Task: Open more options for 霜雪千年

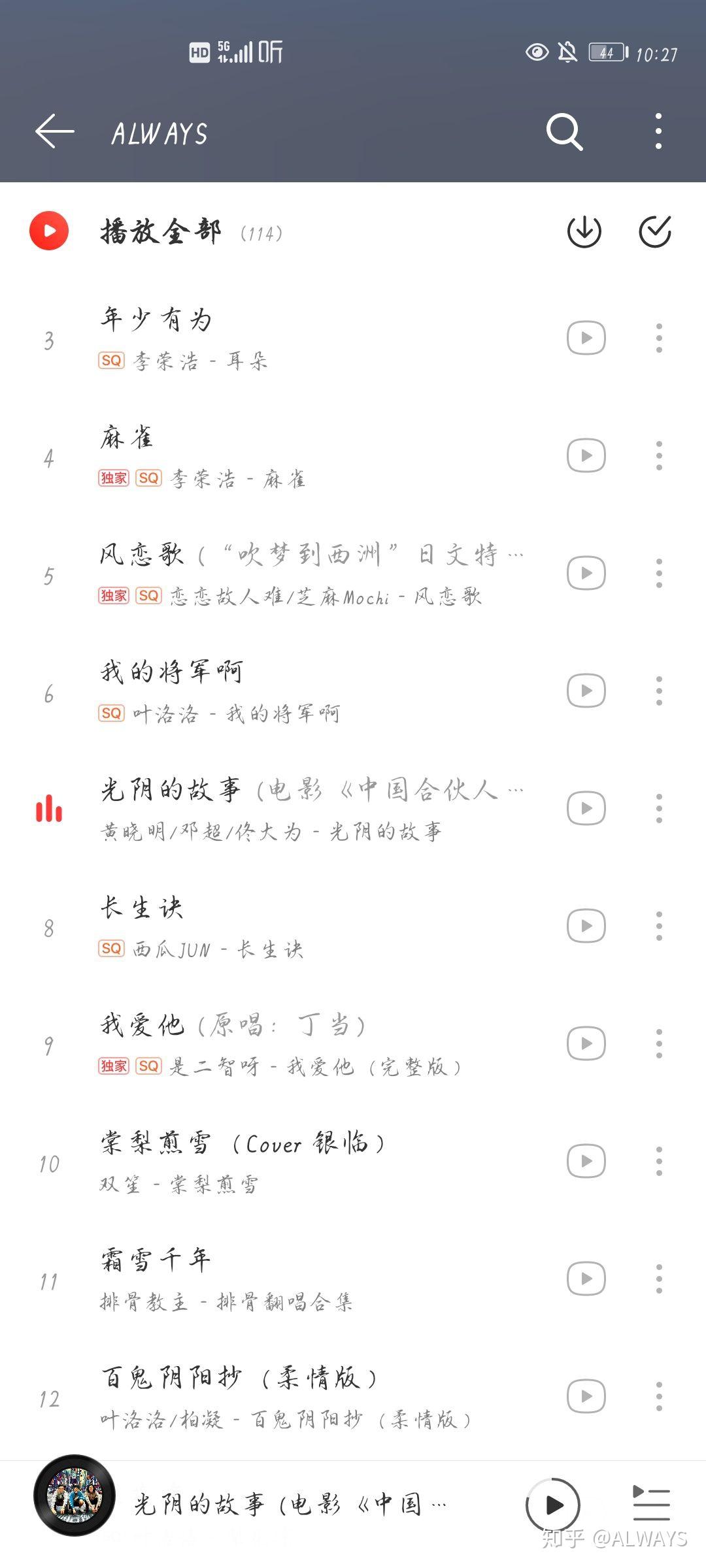Action: click(659, 1279)
